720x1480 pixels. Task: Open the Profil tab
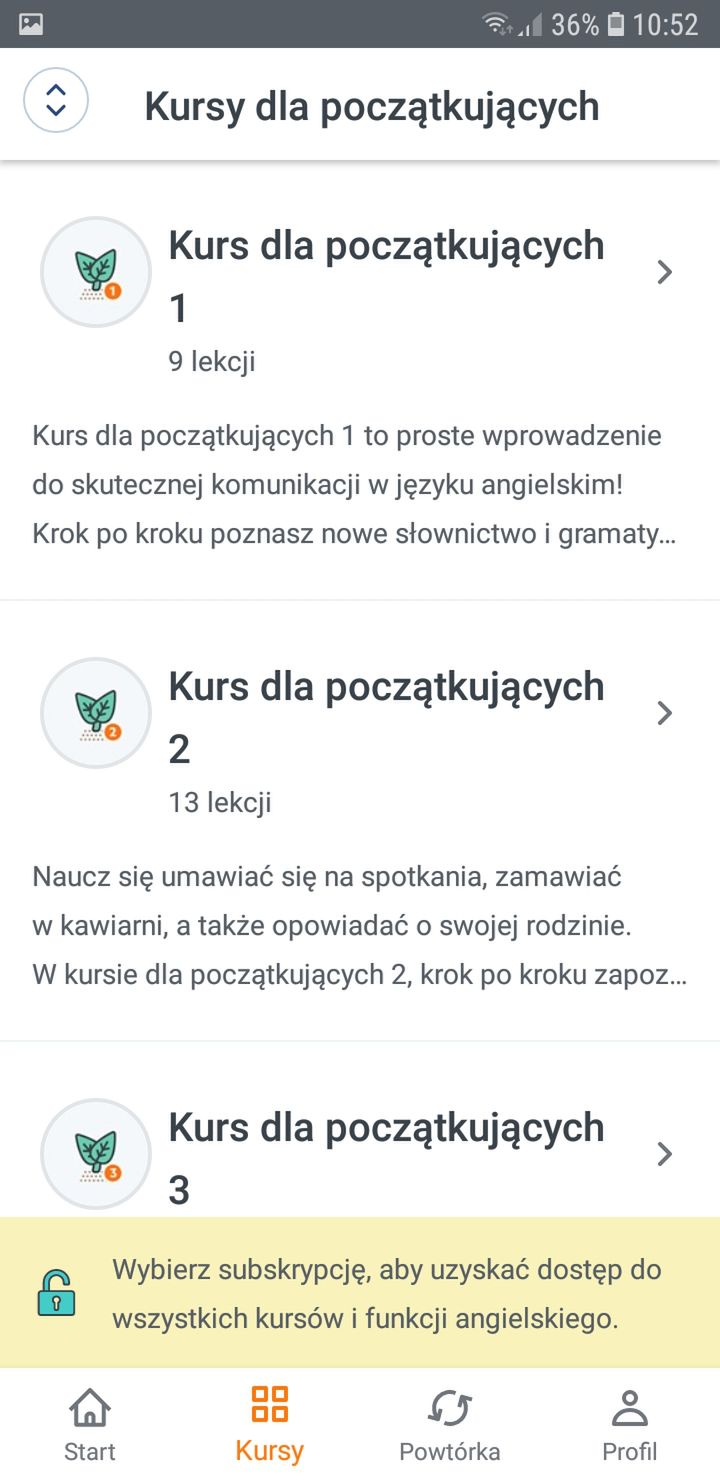click(630, 1424)
